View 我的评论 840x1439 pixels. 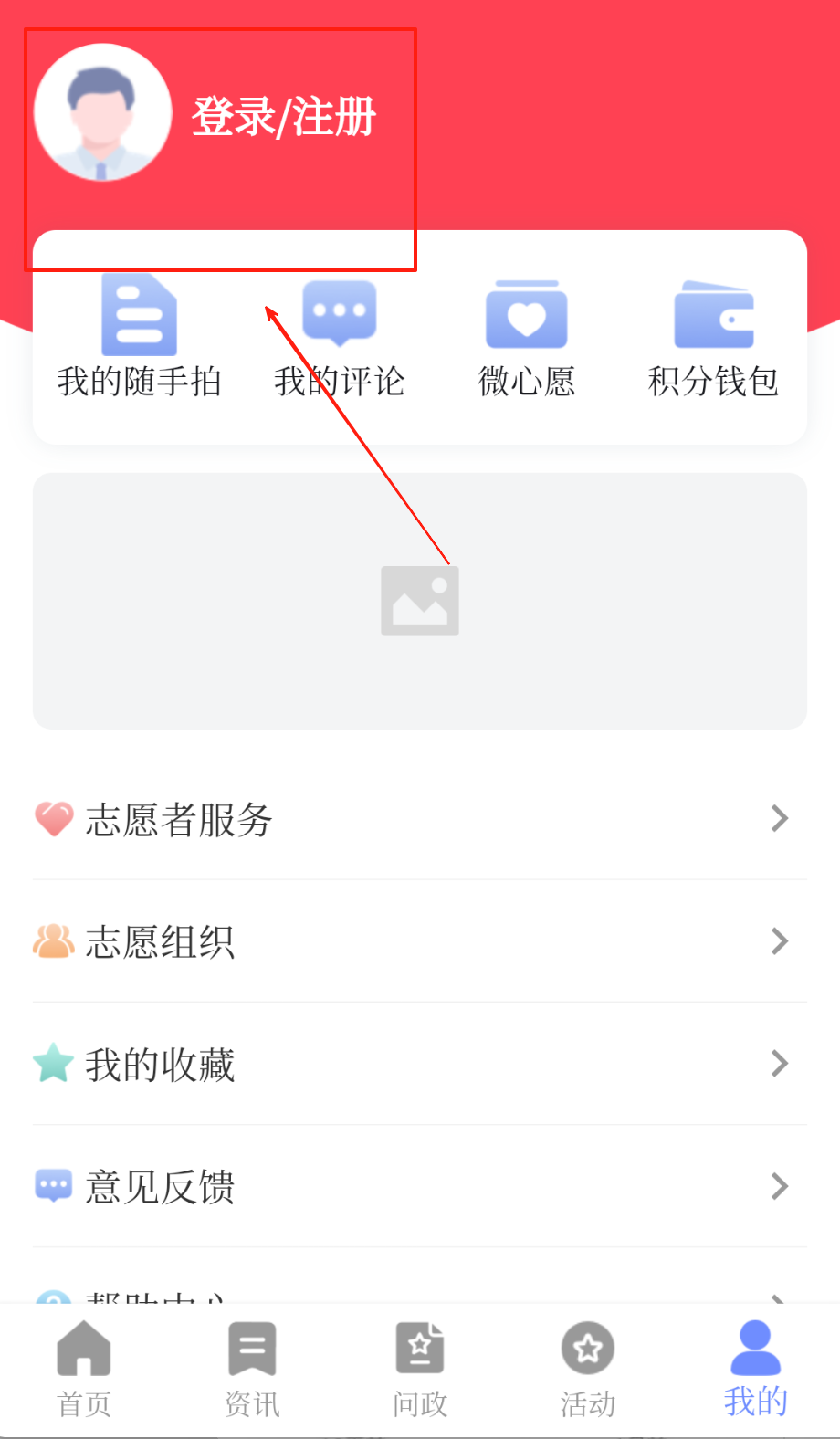coord(340,338)
